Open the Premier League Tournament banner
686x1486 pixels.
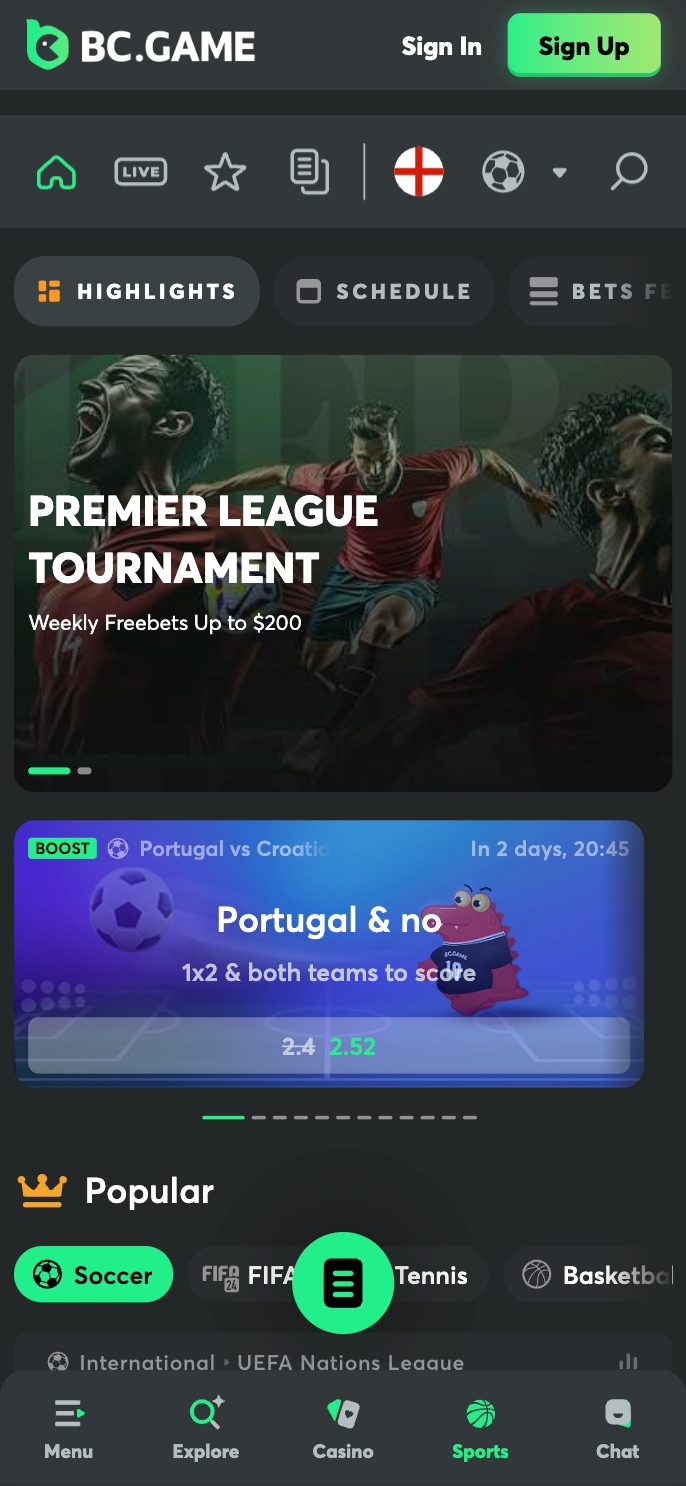pos(343,573)
